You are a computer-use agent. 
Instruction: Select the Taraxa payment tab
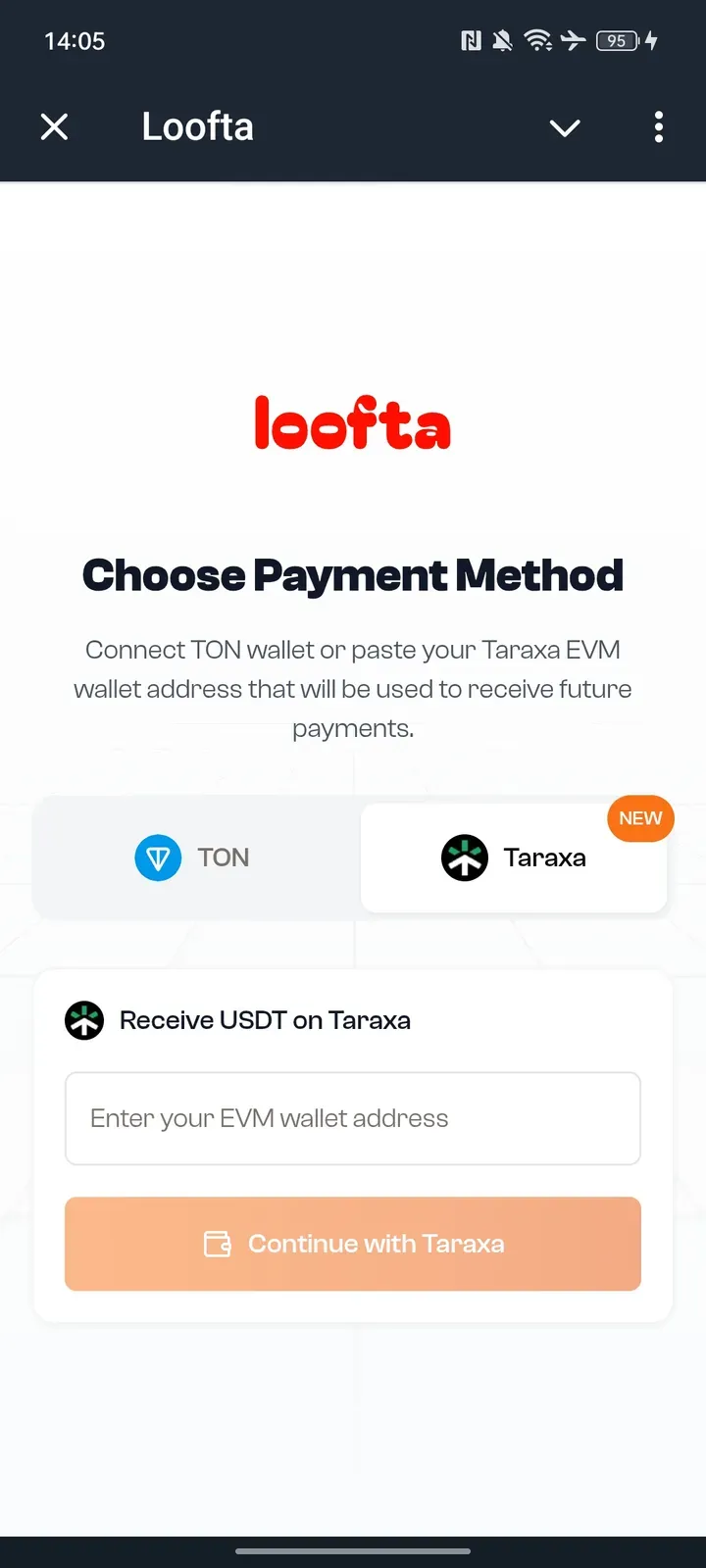(x=514, y=857)
